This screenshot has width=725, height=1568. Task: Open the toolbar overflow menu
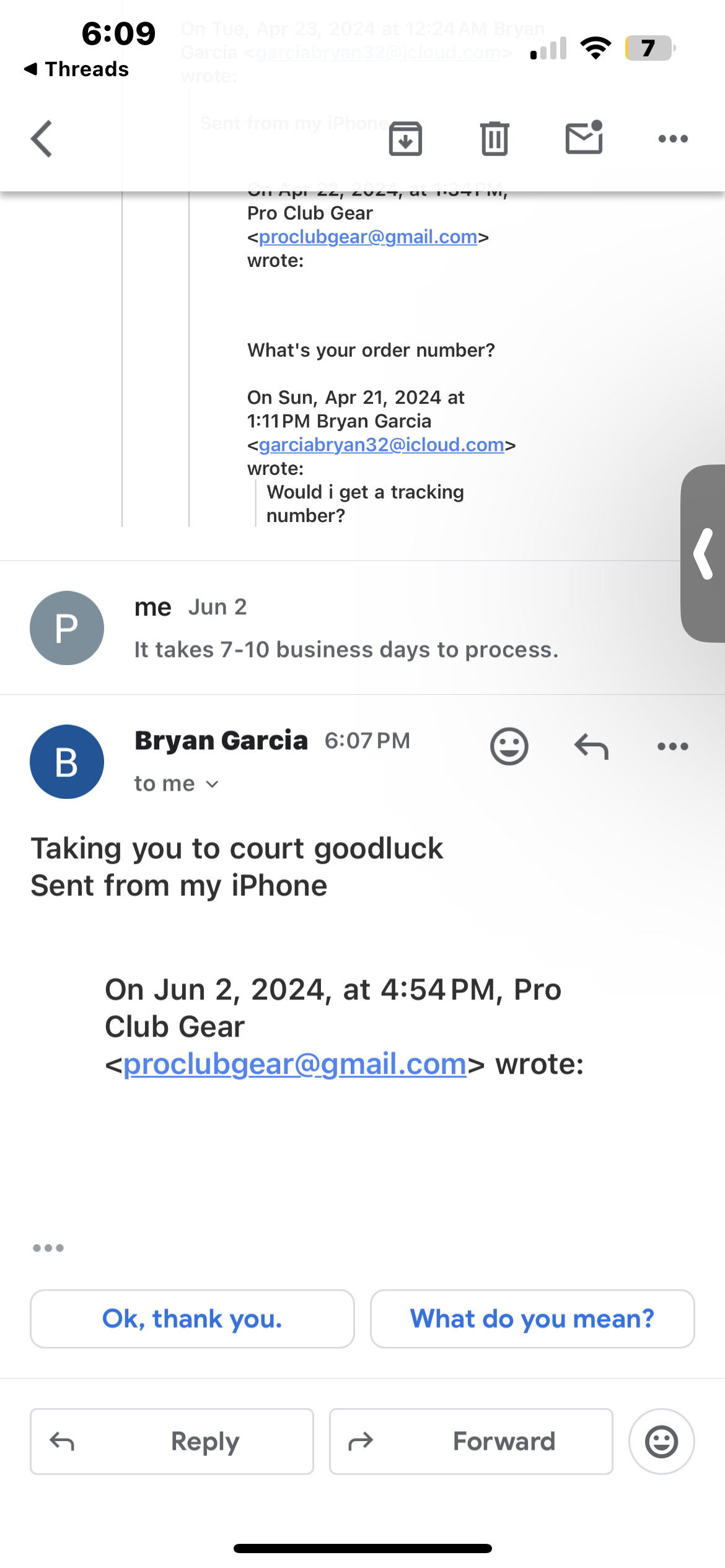tap(673, 139)
